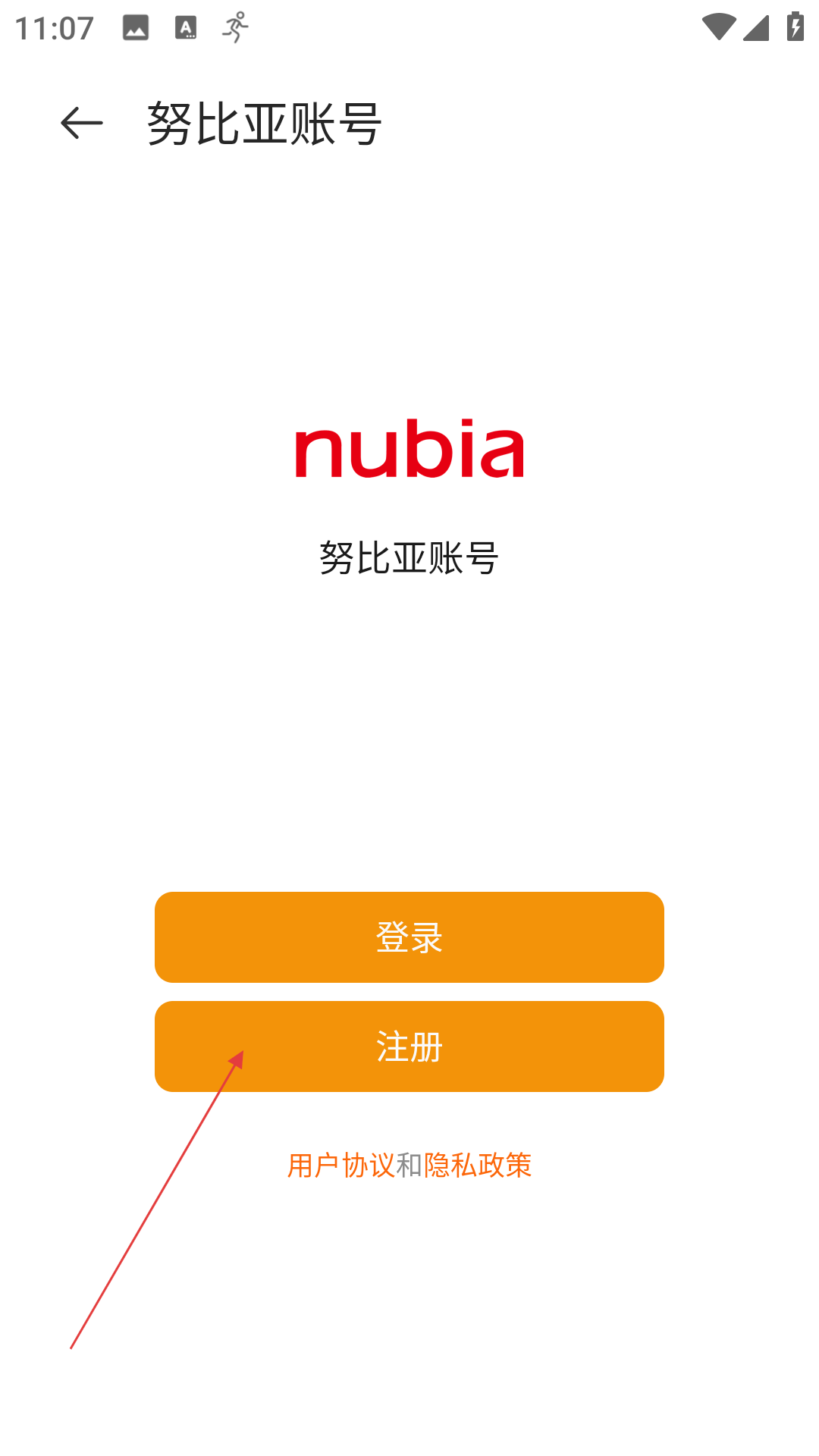Open the 隐私政策 privacy policy link
This screenshot has height=1456, width=819.
click(478, 1166)
